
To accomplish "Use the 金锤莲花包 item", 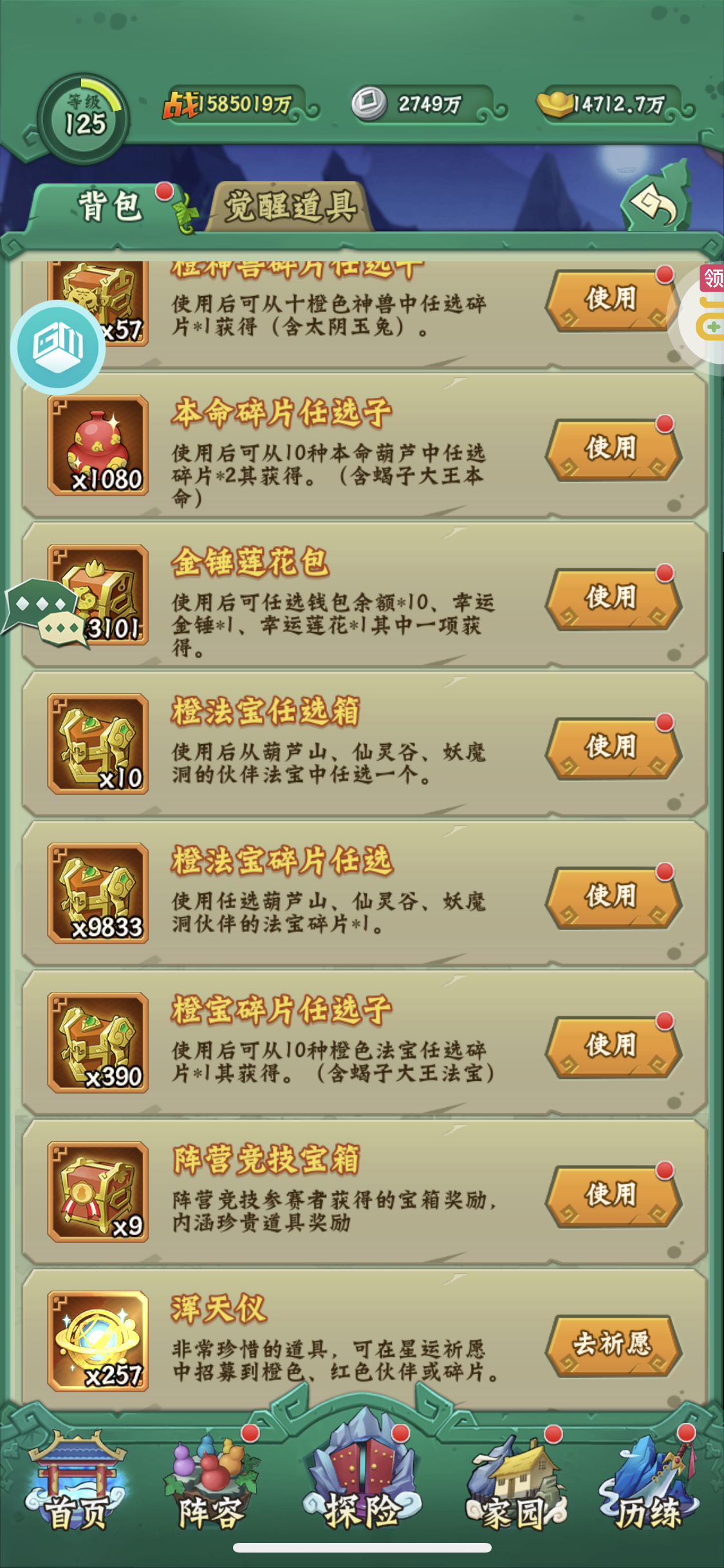I will [613, 597].
